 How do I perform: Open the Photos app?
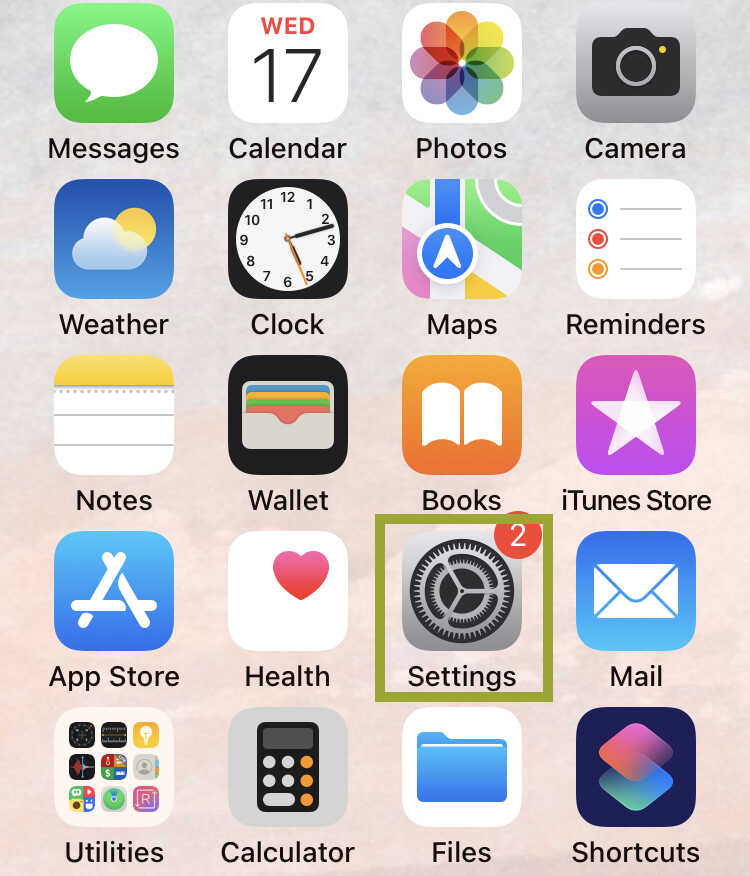click(462, 63)
